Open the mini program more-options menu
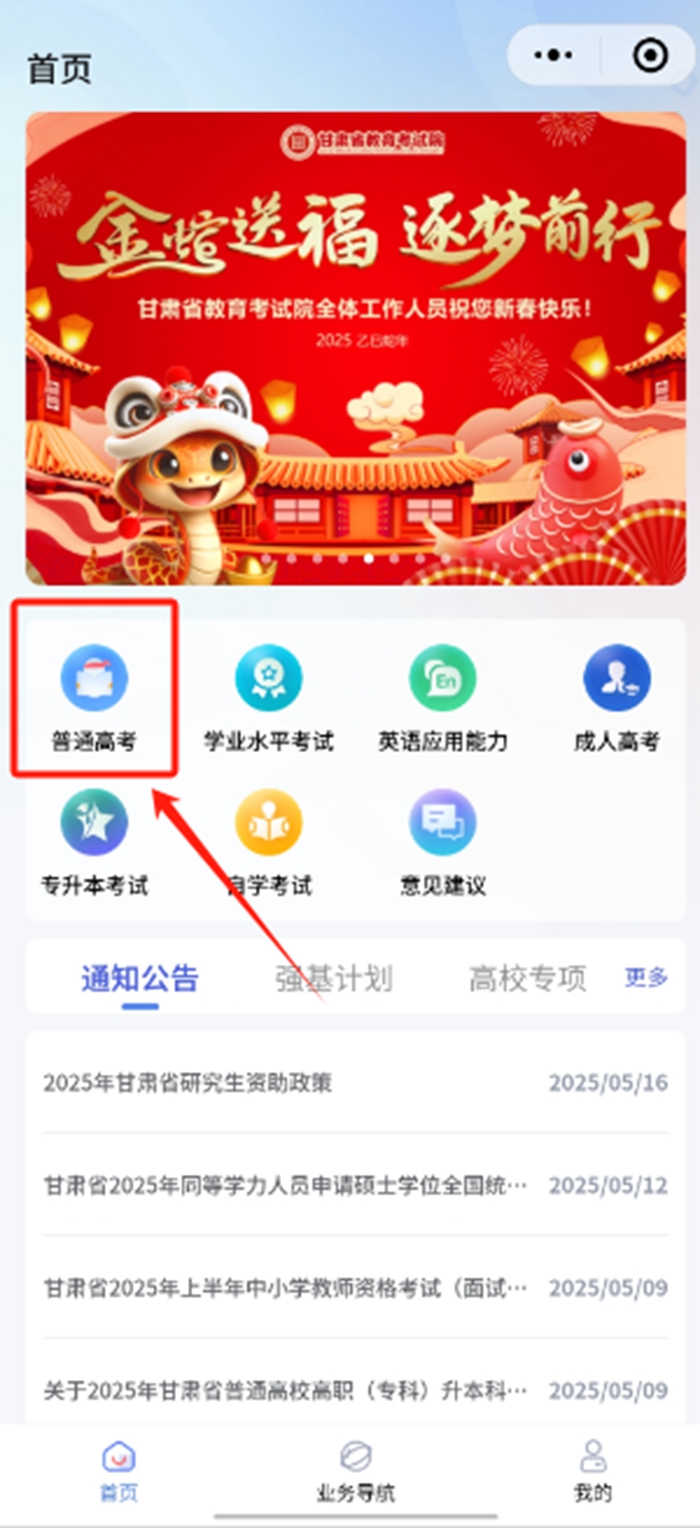This screenshot has width=700, height=1528. [x=554, y=55]
